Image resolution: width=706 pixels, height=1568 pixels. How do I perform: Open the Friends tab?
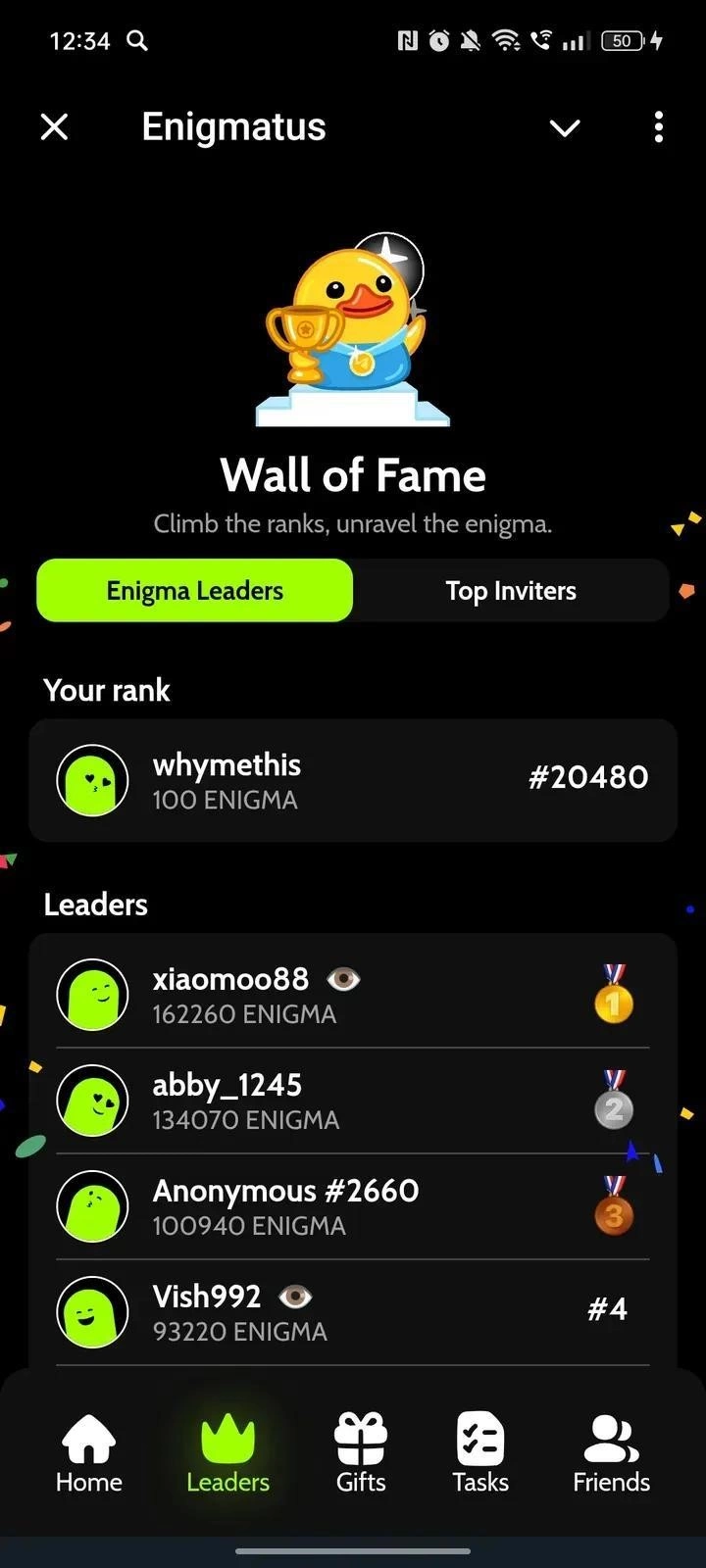coord(611,1453)
